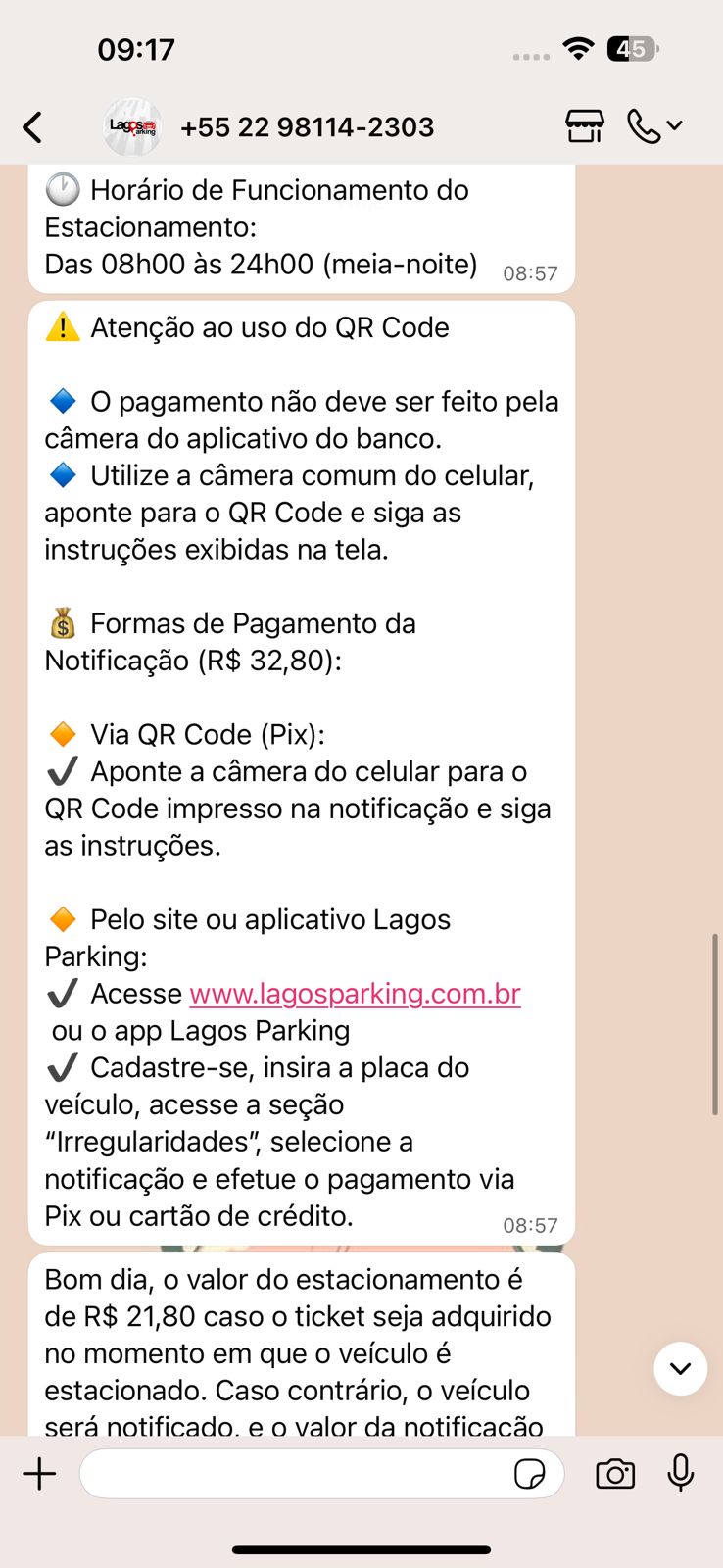The height and width of the screenshot is (1568, 723).
Task: Open contact info for +55 22 98114-2303
Action: [306, 127]
